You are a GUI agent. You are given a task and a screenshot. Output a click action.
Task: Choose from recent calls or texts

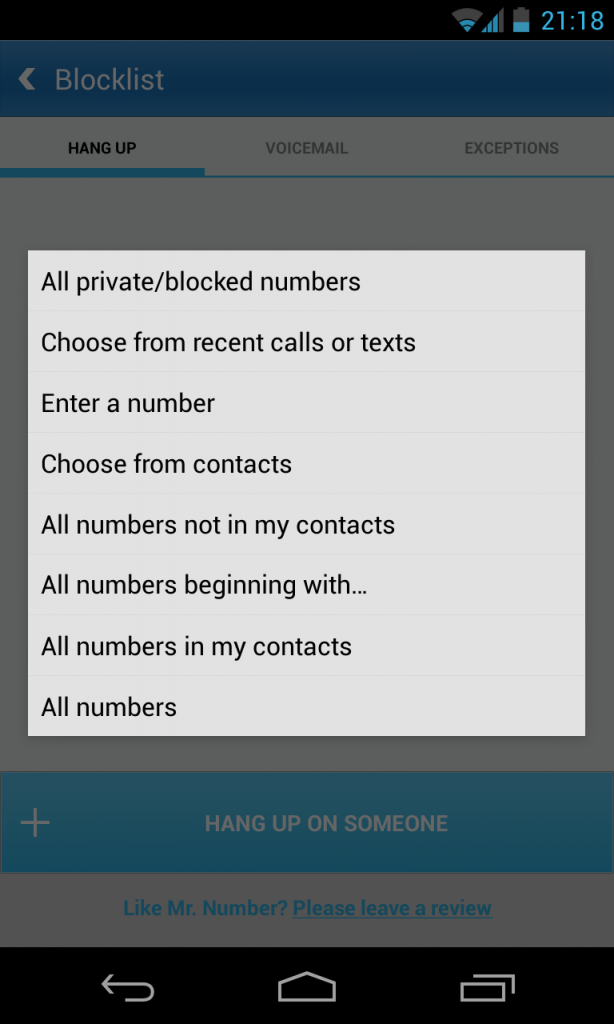[x=306, y=343]
